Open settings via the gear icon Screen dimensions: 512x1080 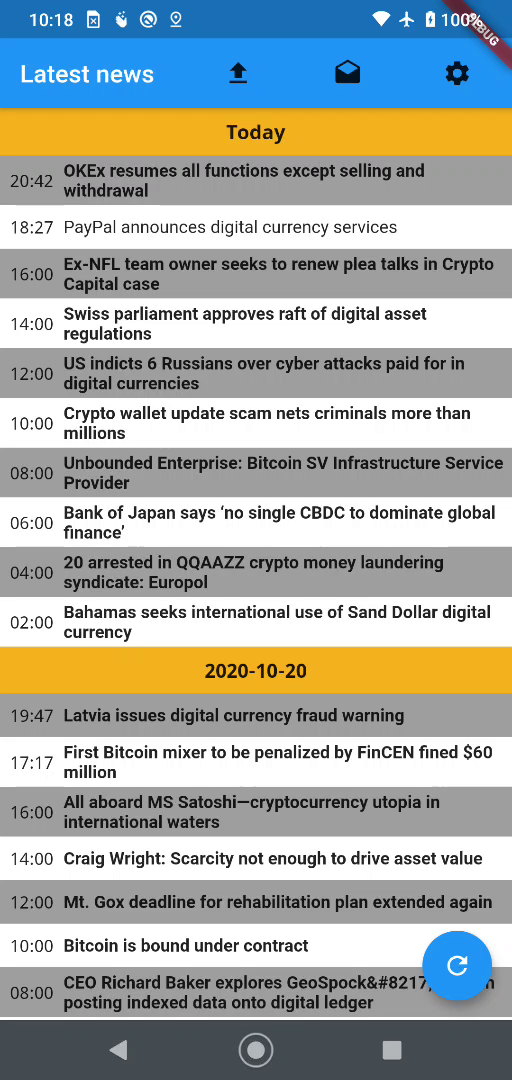click(457, 73)
